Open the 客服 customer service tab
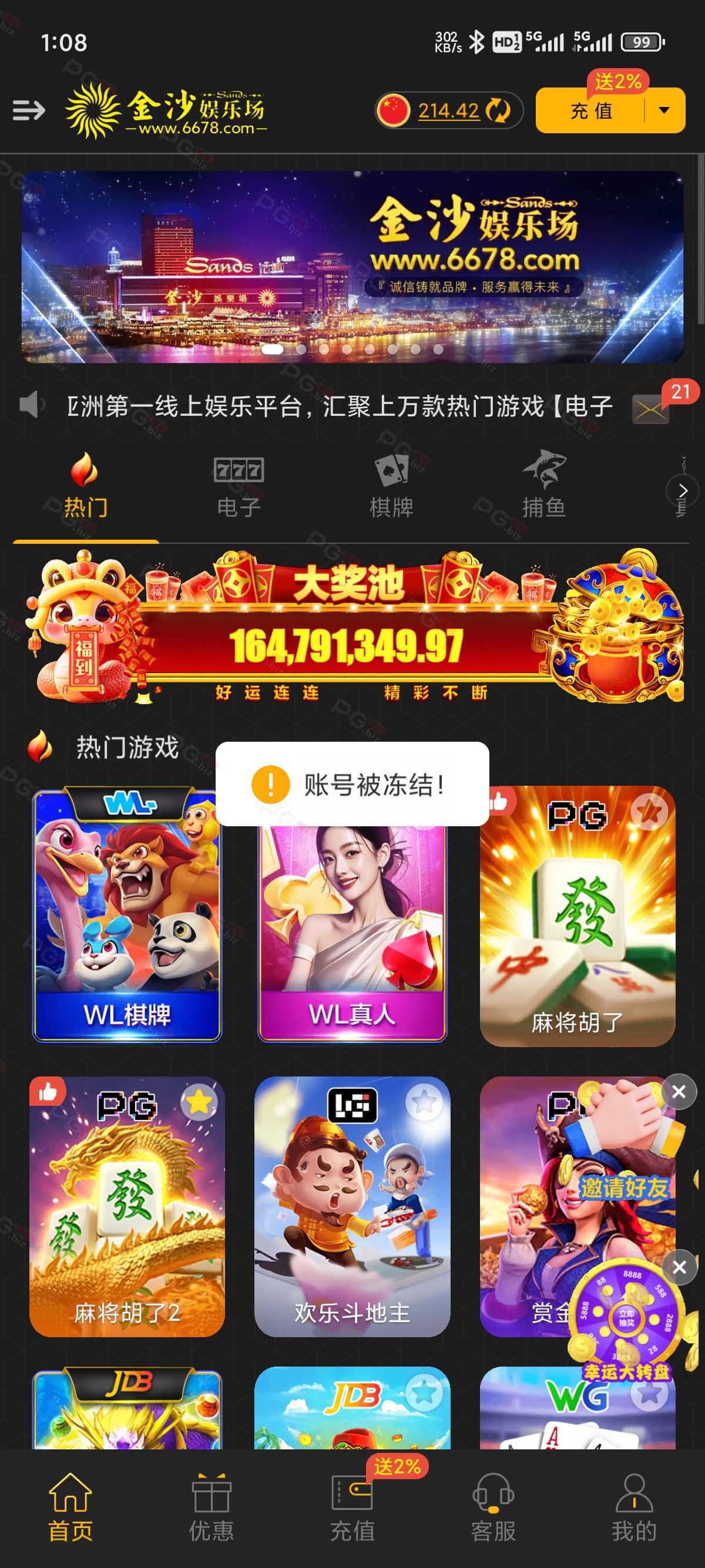Screen dimensions: 705x1568 [x=493, y=1507]
